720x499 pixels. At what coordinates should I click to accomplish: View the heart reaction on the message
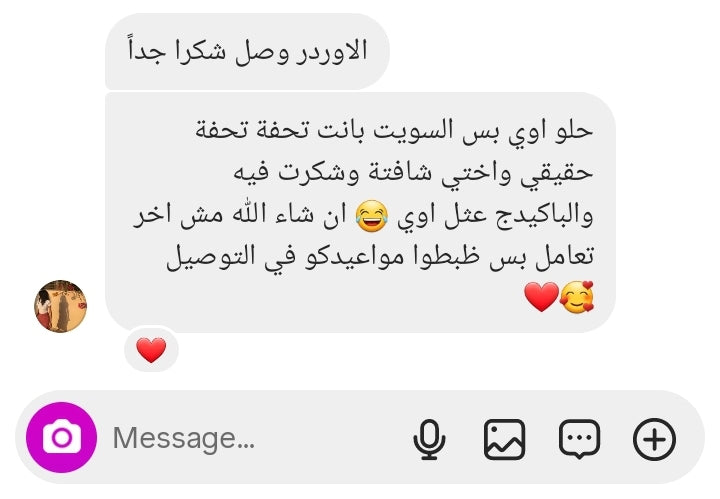[x=151, y=350]
